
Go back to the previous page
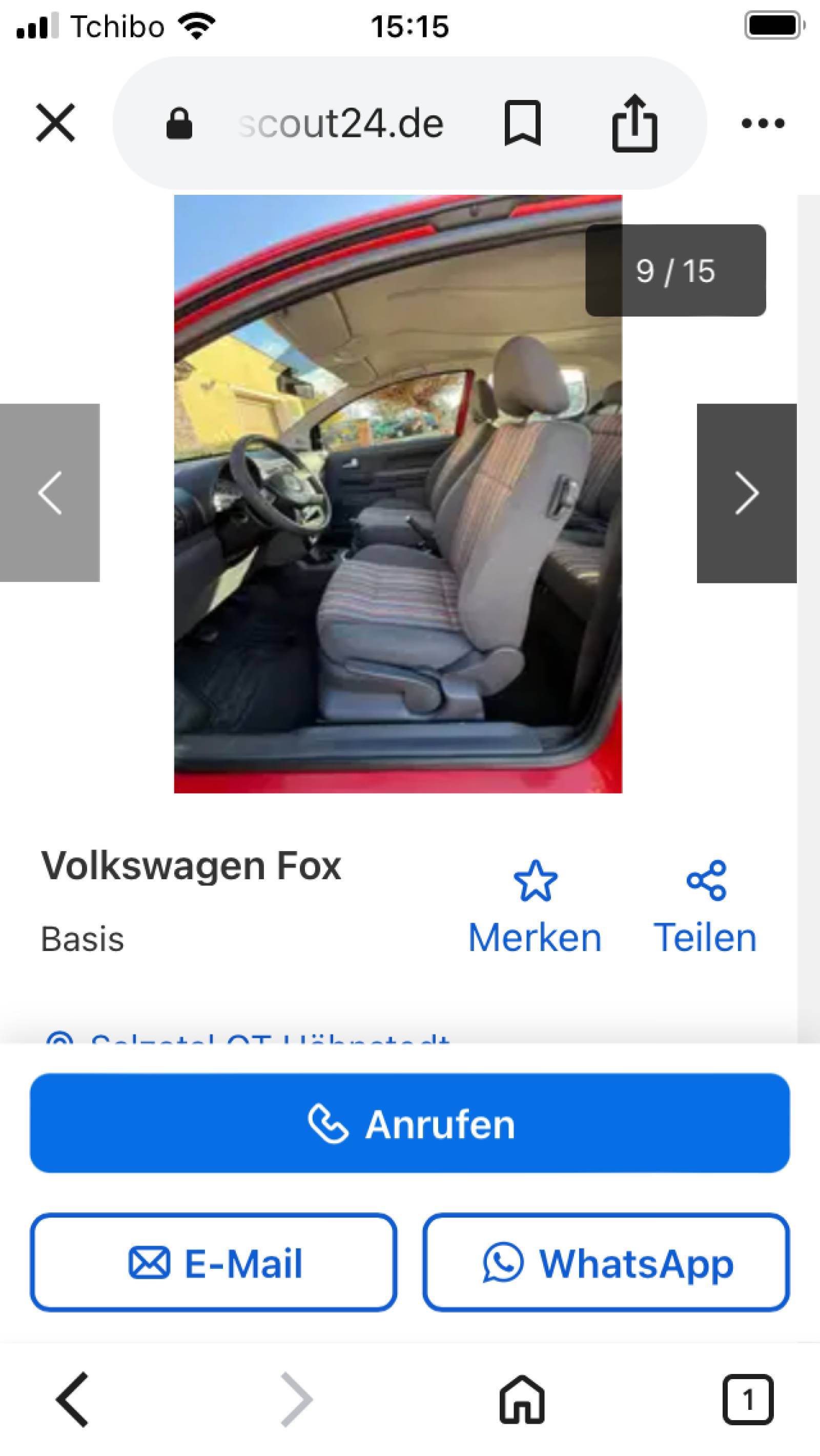pos(73,1400)
